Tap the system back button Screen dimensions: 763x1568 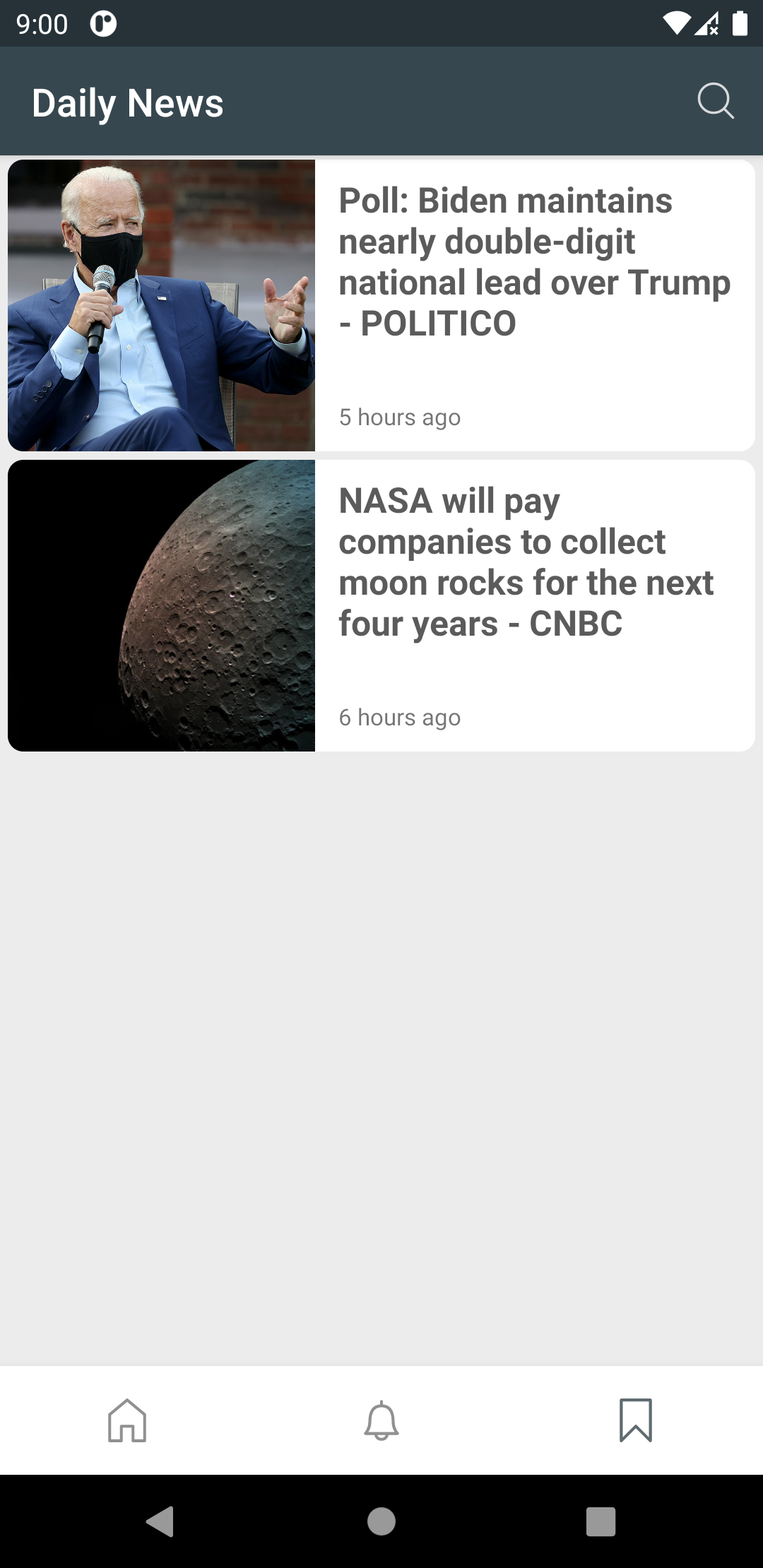[x=160, y=1521]
